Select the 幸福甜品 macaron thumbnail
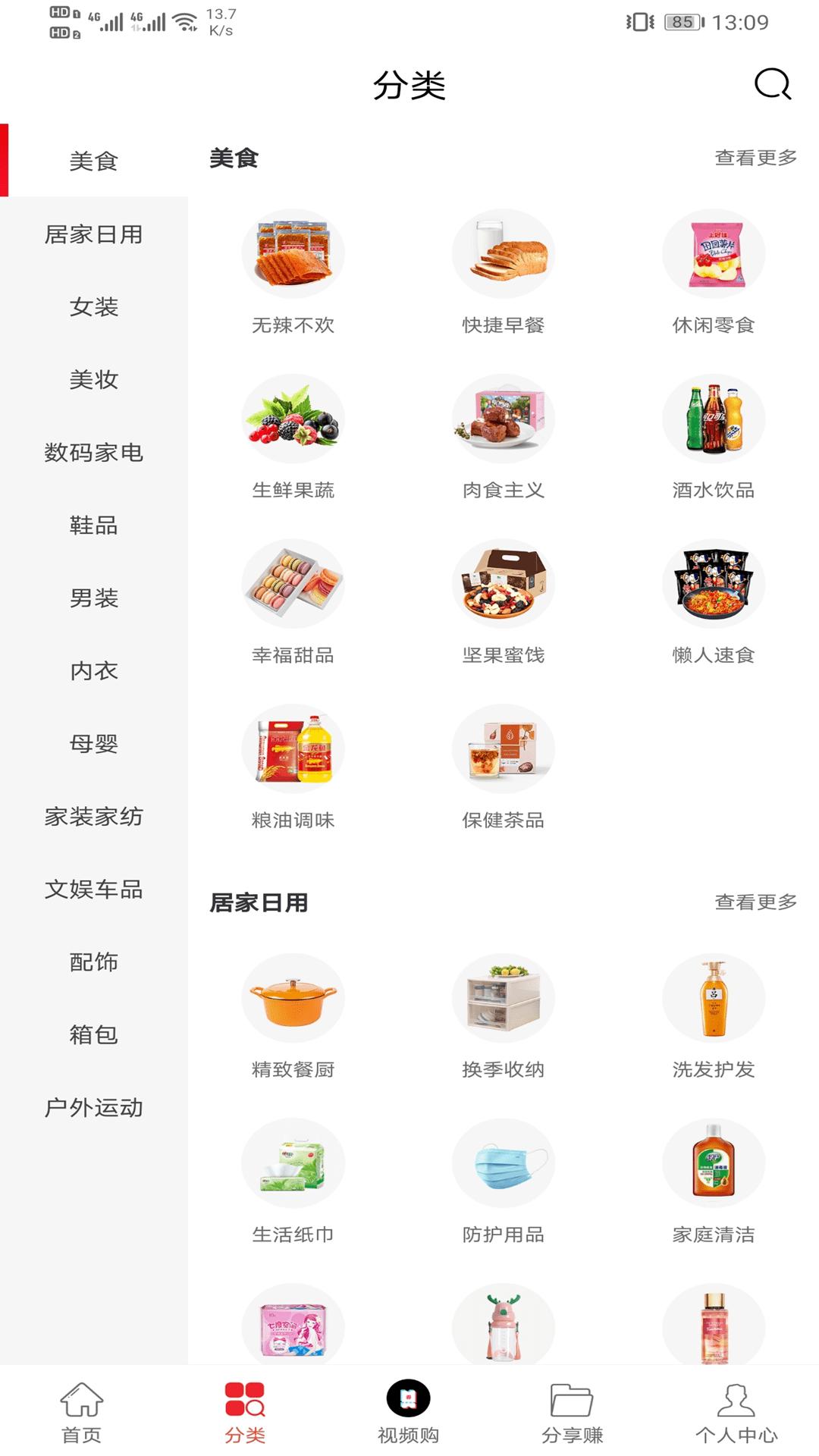This screenshot has width=819, height=1456. click(293, 583)
